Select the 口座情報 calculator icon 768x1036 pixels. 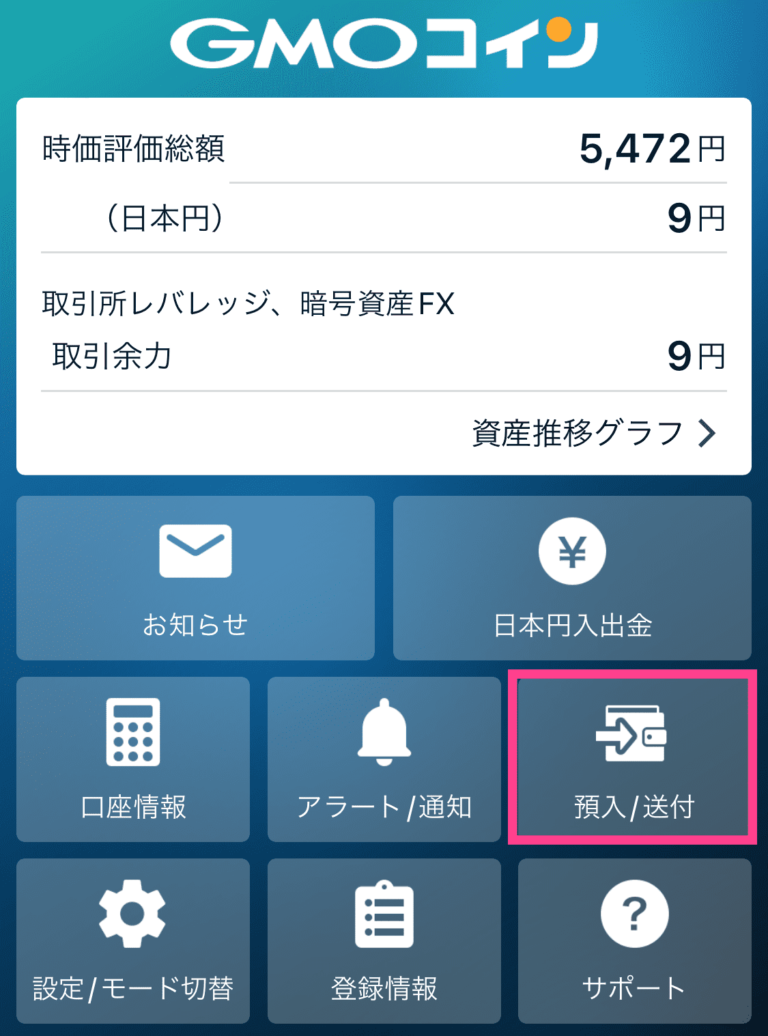[x=132, y=733]
